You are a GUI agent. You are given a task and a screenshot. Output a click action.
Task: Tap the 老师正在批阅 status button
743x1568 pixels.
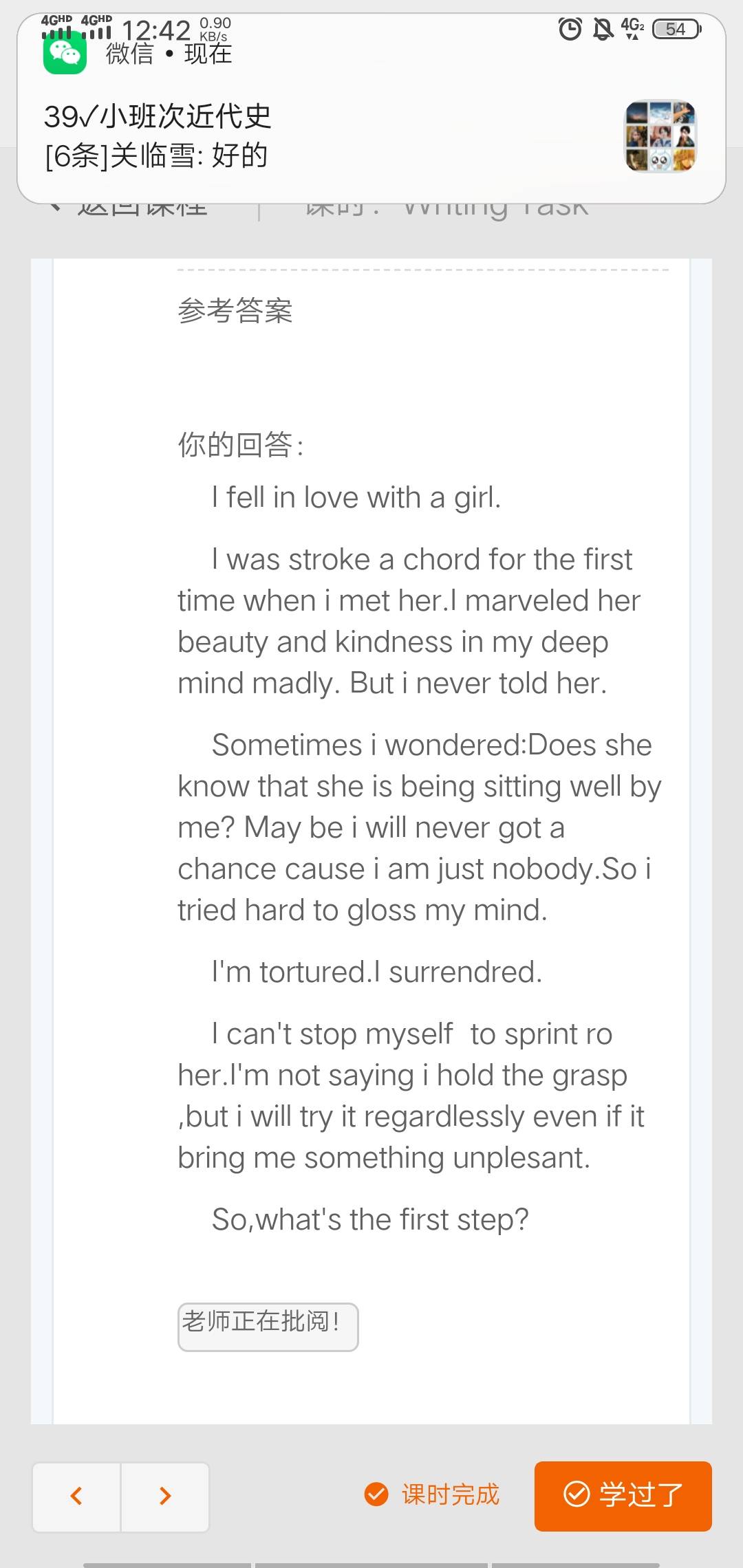click(268, 1326)
